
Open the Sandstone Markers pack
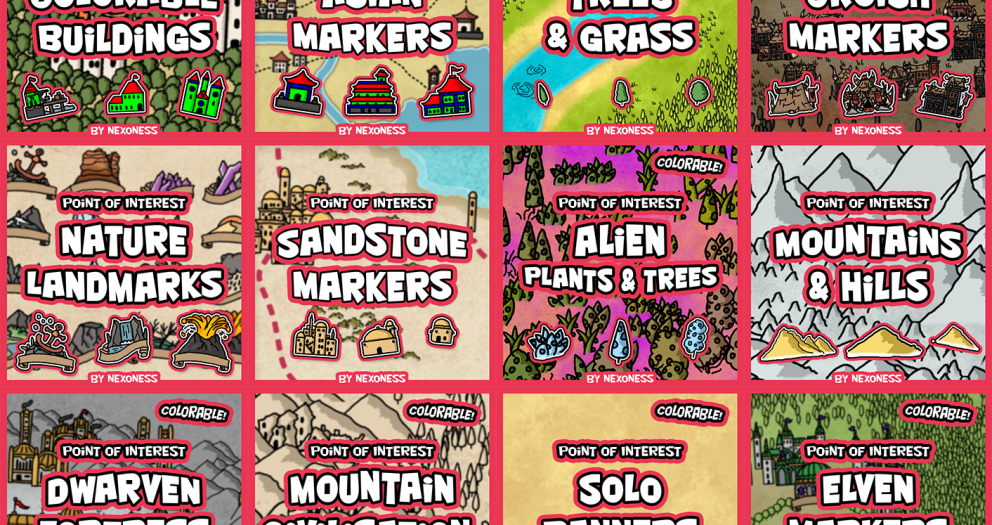[x=372, y=263]
